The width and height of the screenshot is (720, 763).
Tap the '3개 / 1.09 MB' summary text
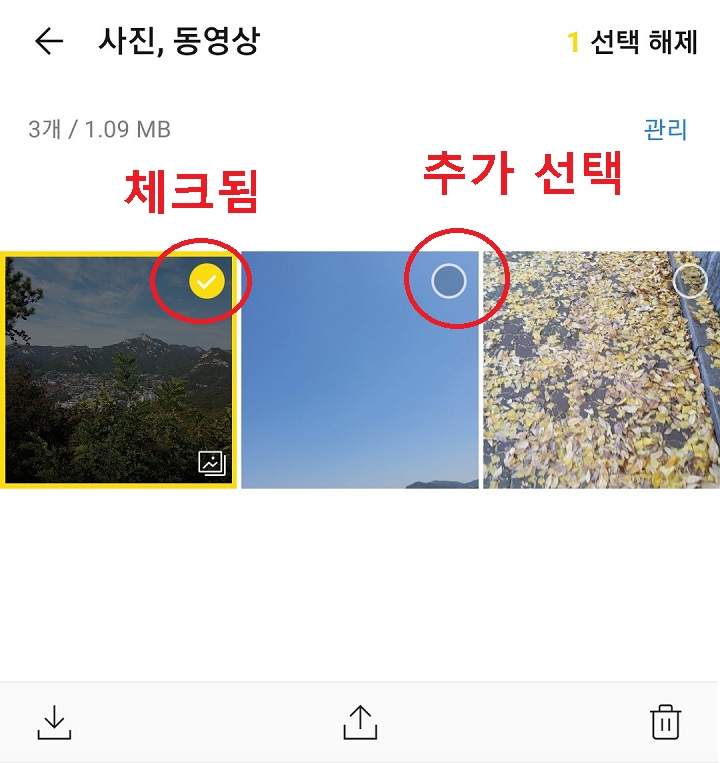pos(98,129)
